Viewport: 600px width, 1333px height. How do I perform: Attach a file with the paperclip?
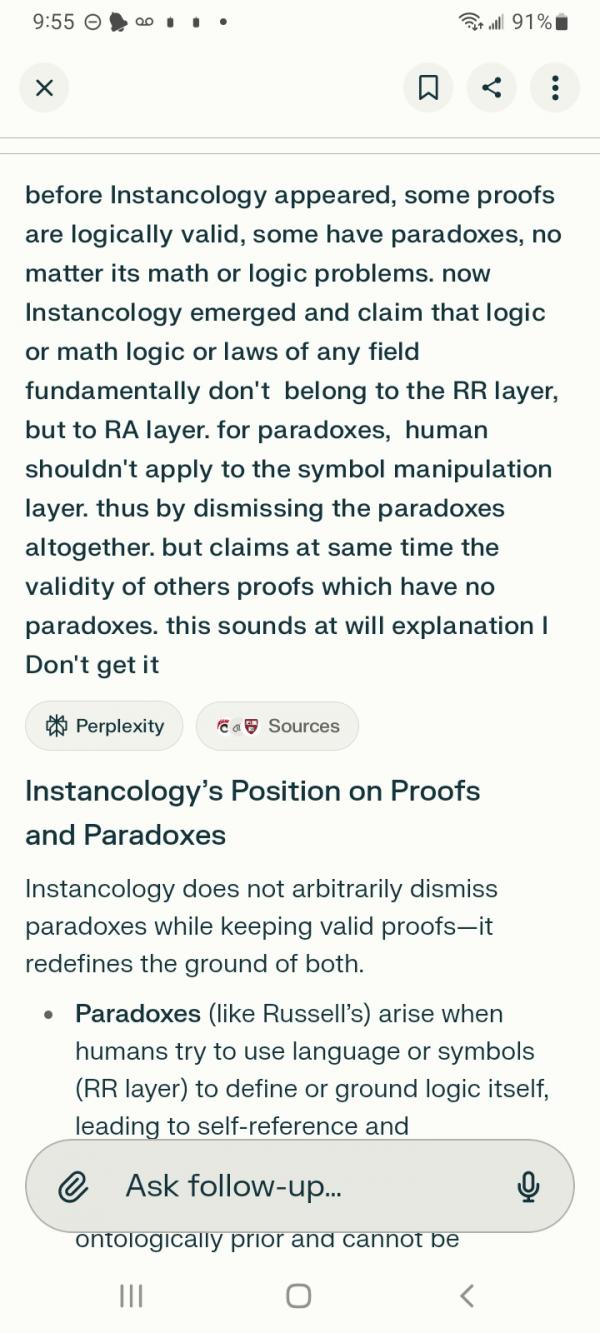72,1187
